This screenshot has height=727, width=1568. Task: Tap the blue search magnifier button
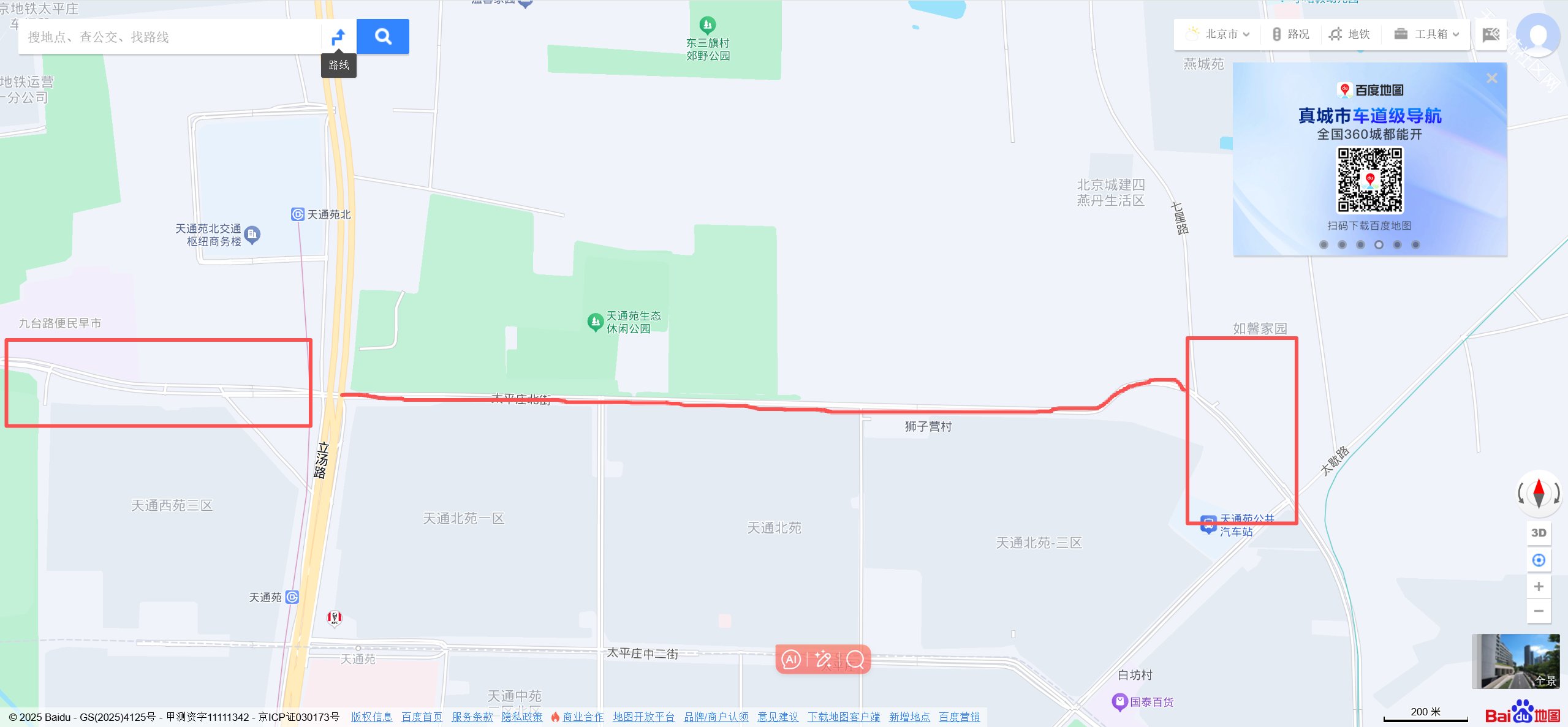coord(383,37)
